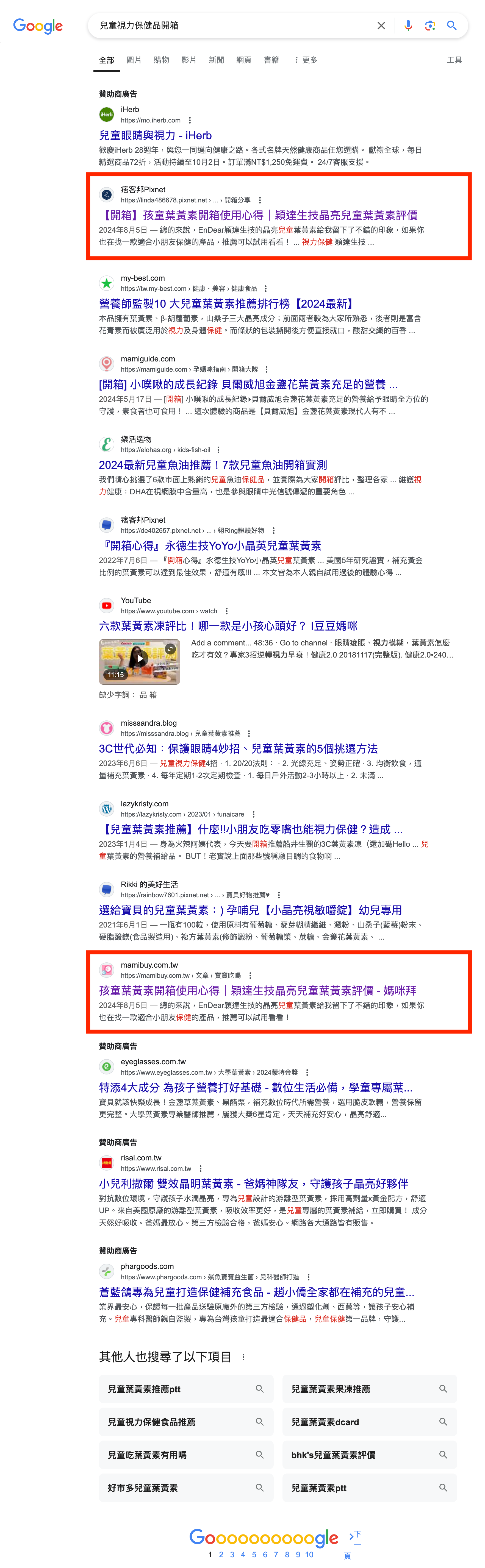
Task: Go to results page 2
Action: coord(221,1554)
